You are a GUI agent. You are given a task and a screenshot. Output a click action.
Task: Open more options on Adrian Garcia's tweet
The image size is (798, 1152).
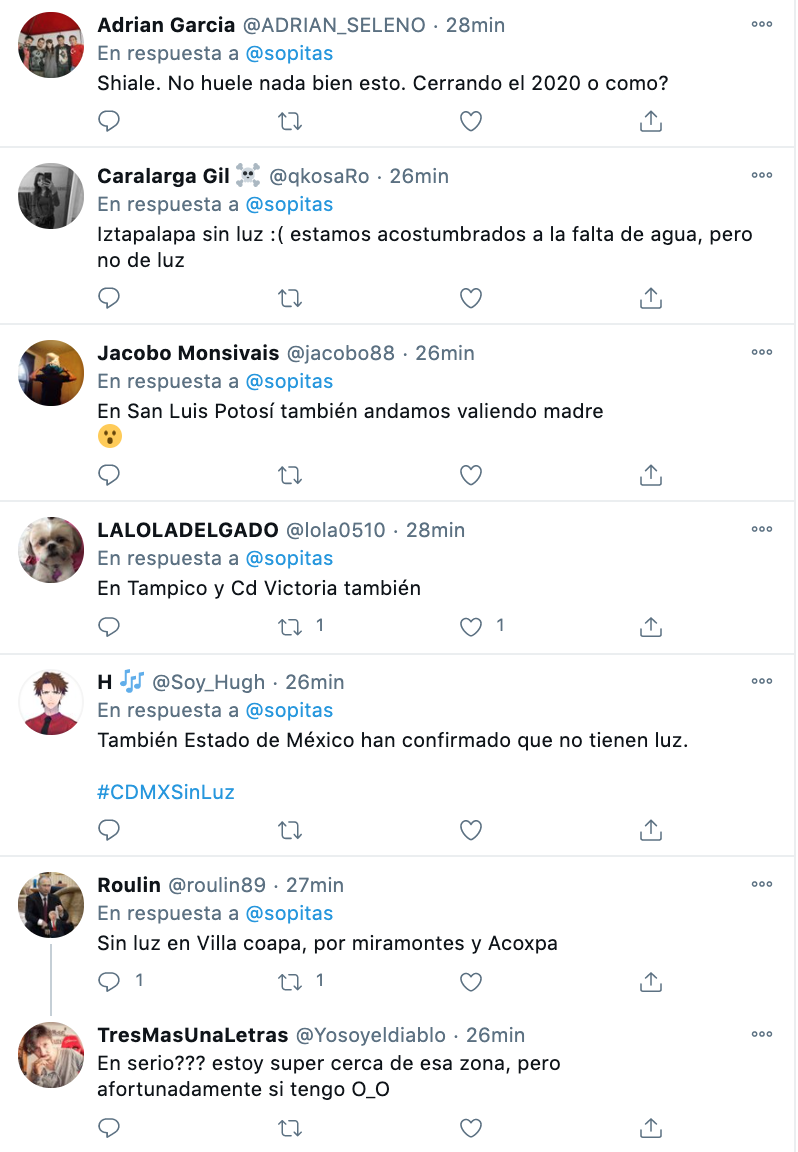point(762,23)
